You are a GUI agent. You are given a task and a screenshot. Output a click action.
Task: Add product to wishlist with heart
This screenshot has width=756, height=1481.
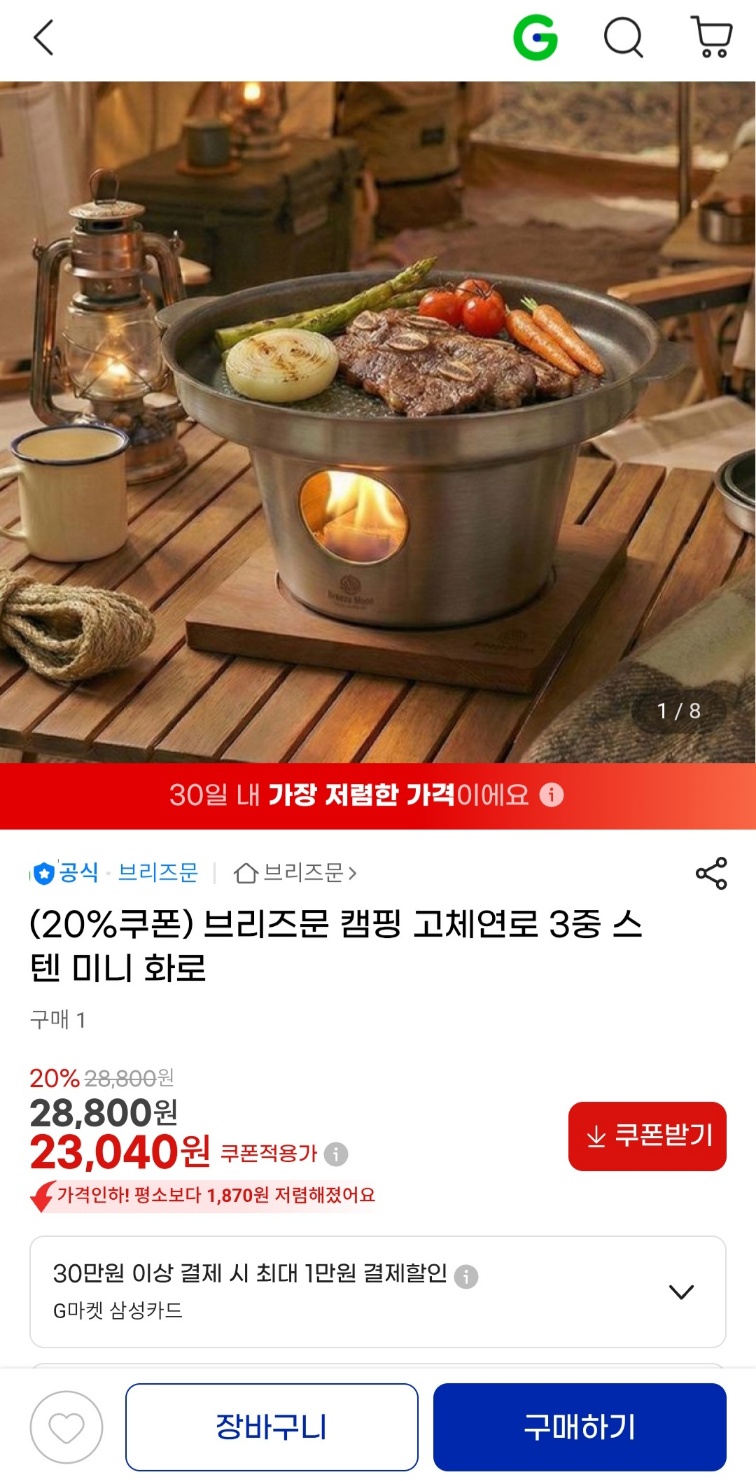pos(66,1428)
